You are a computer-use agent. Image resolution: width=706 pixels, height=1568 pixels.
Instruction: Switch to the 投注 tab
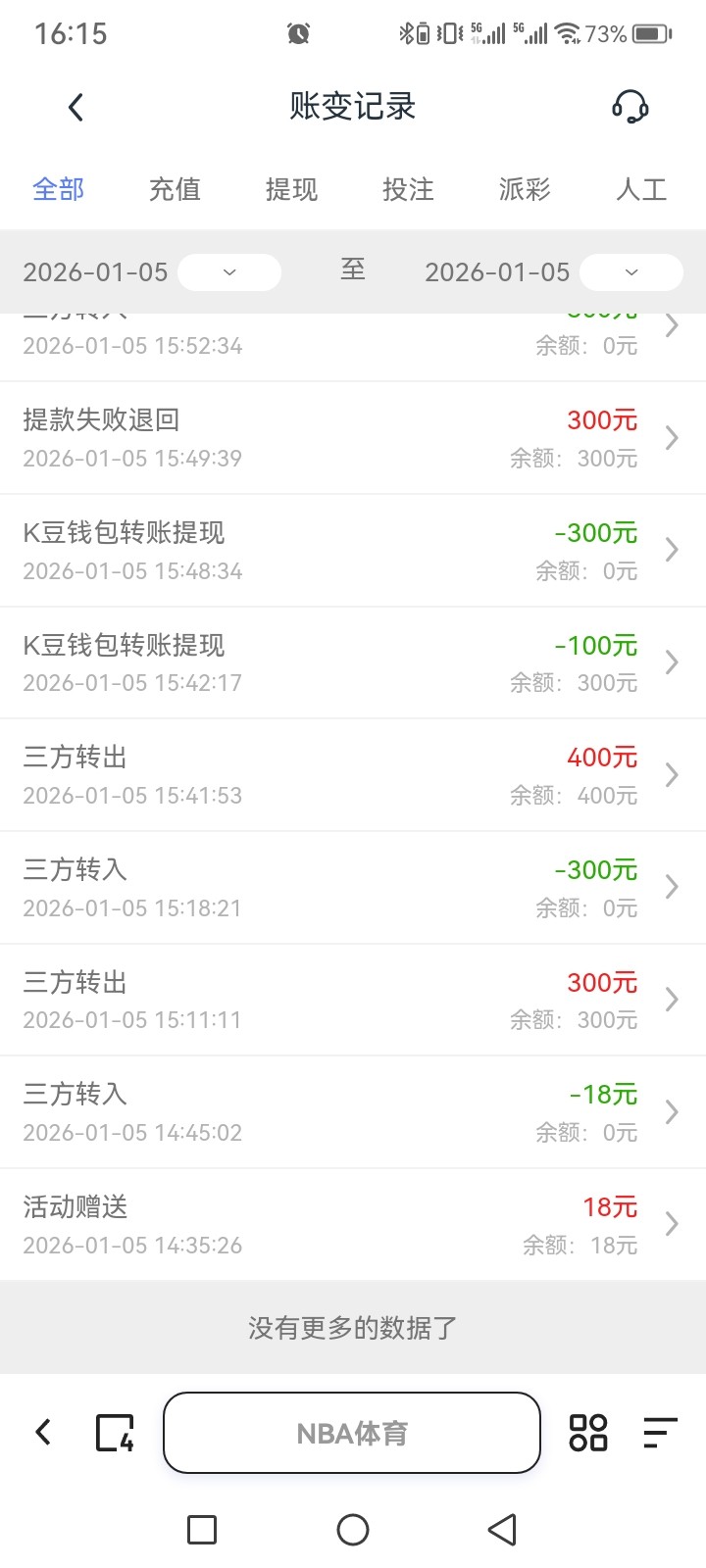pos(408,189)
